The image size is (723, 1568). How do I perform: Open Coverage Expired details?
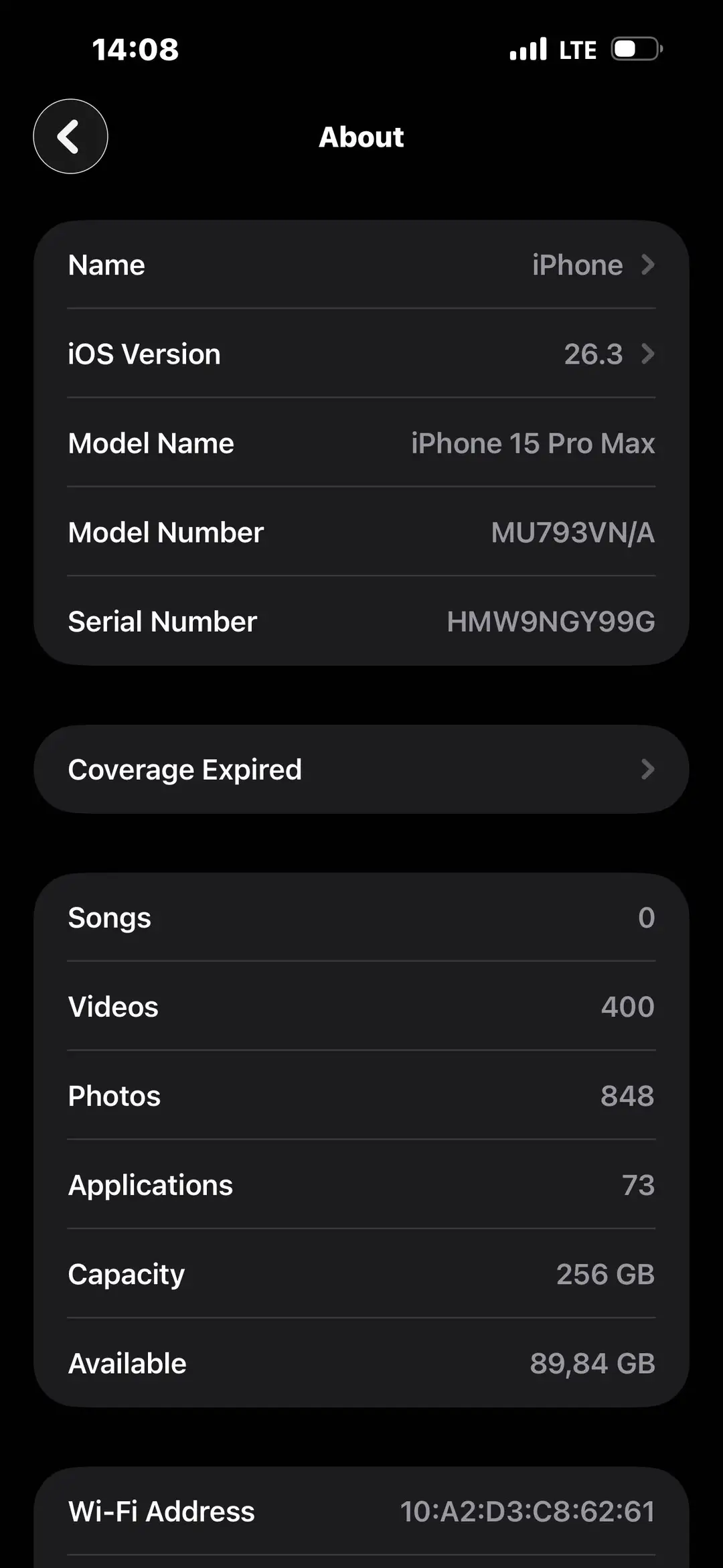click(361, 769)
